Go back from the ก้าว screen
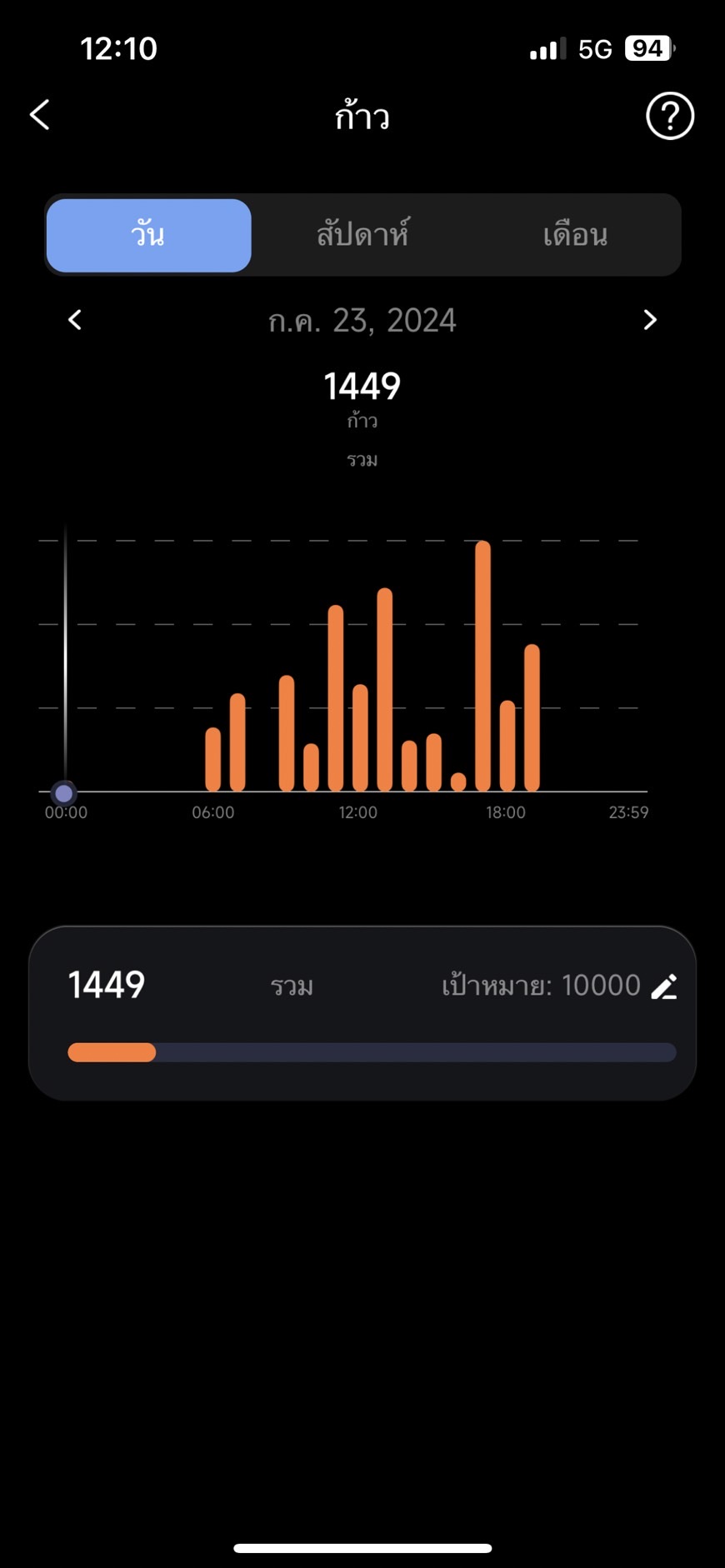Screen dimensions: 725x1568 tap(40, 115)
